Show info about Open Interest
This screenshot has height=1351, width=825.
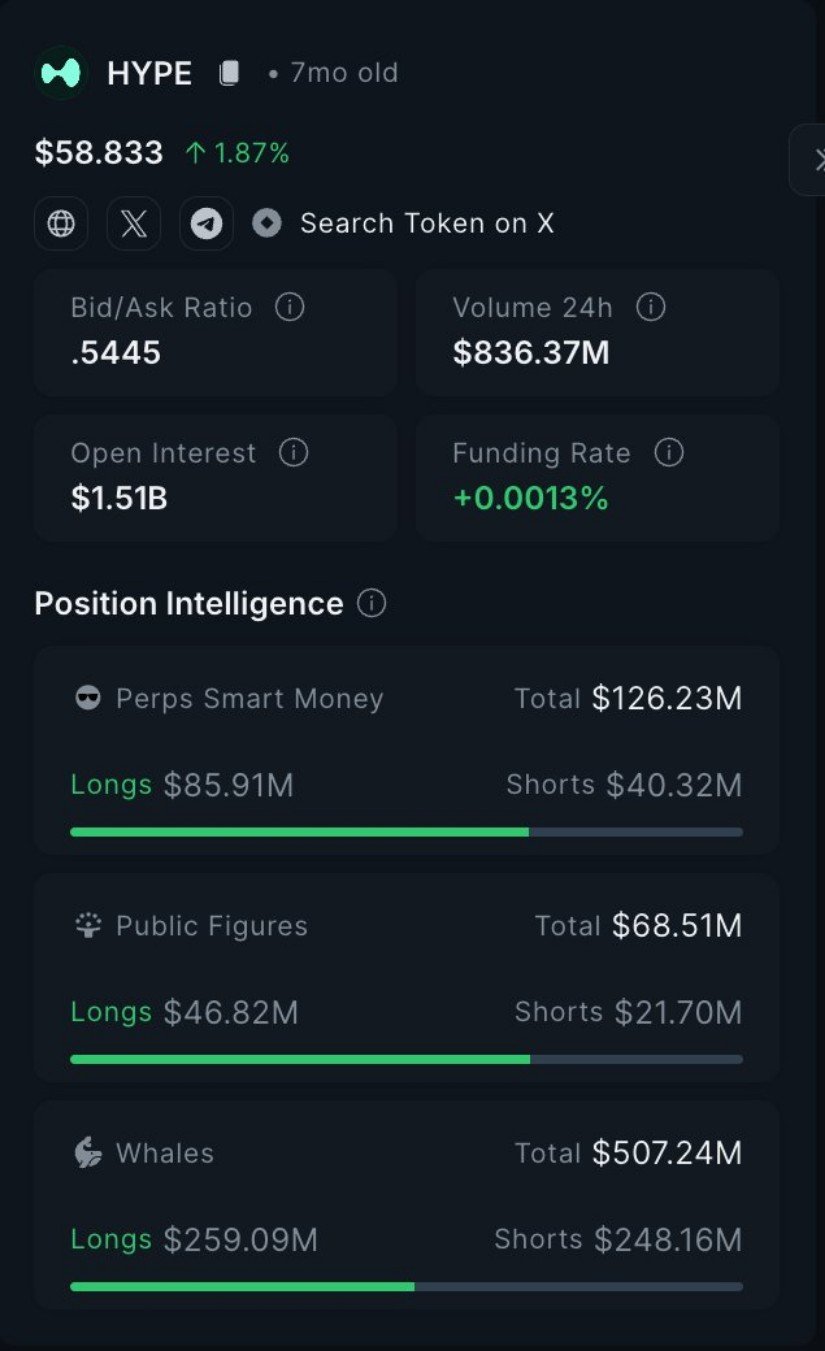tap(293, 453)
